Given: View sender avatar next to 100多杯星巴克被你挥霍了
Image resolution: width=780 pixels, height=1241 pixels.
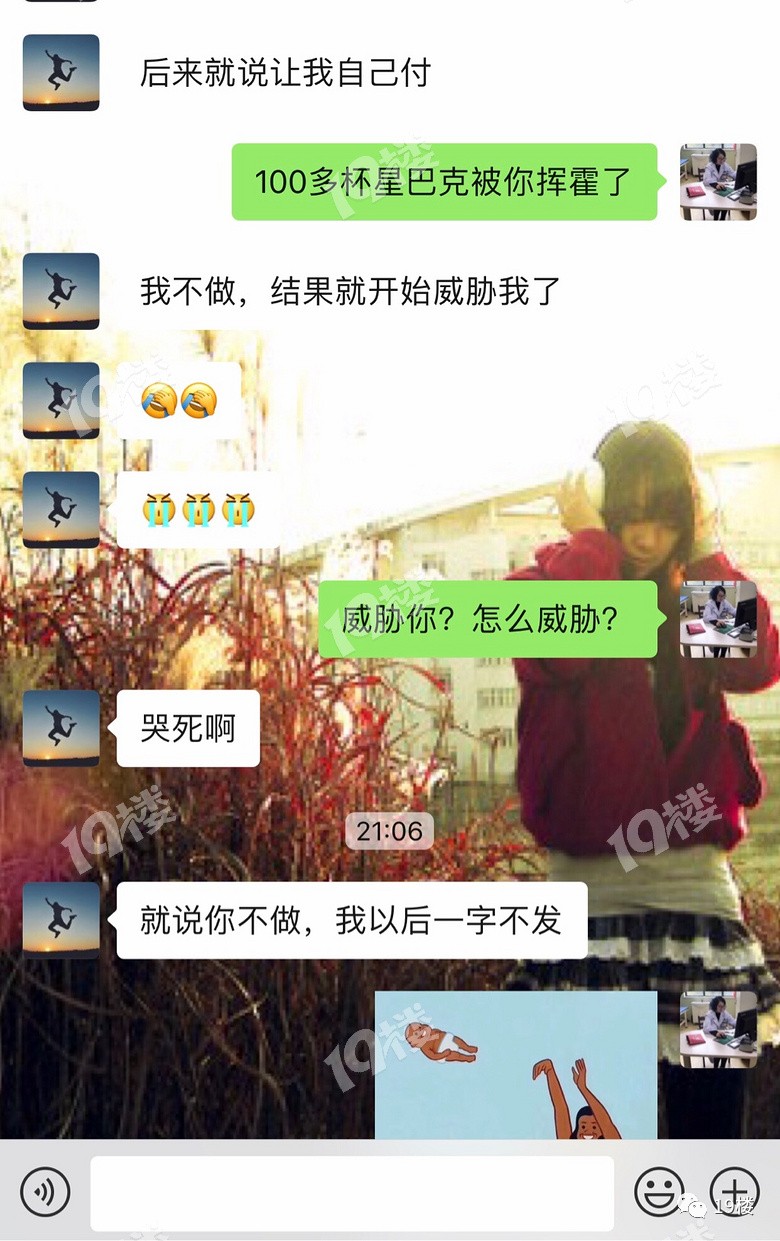Looking at the screenshot, I should (718, 182).
